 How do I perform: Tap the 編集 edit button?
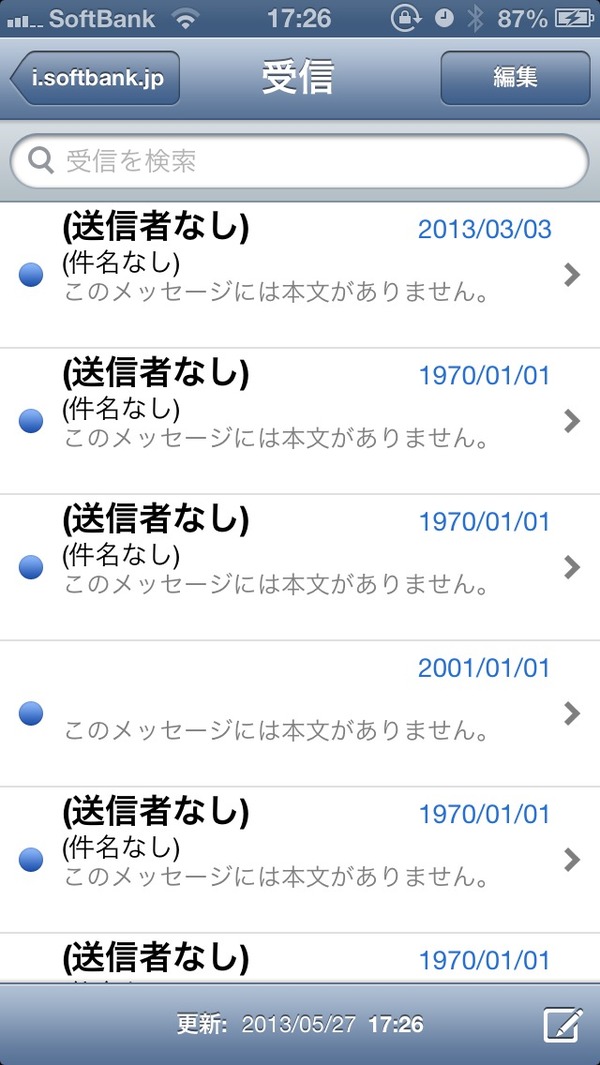click(515, 78)
